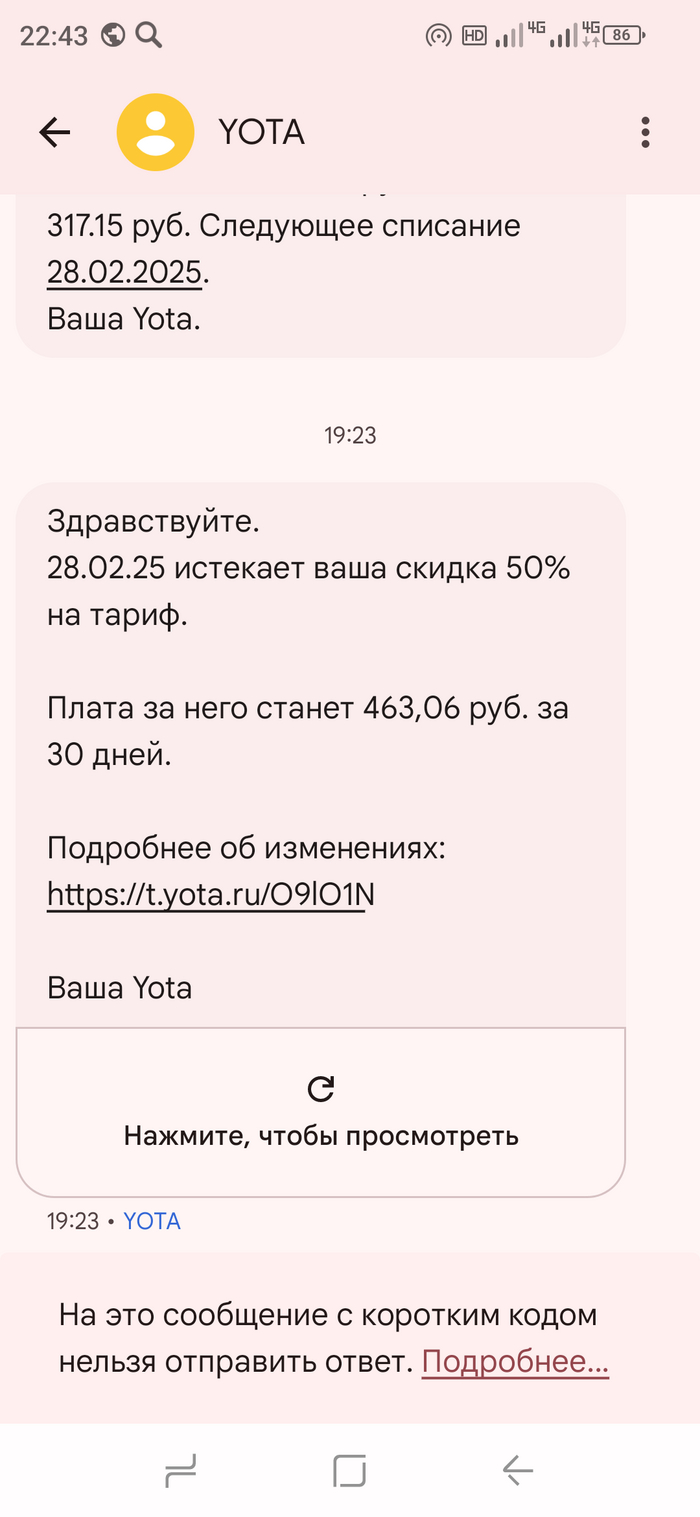
Task: Open the 'Подробнее…' link about short codes
Action: (x=515, y=1361)
